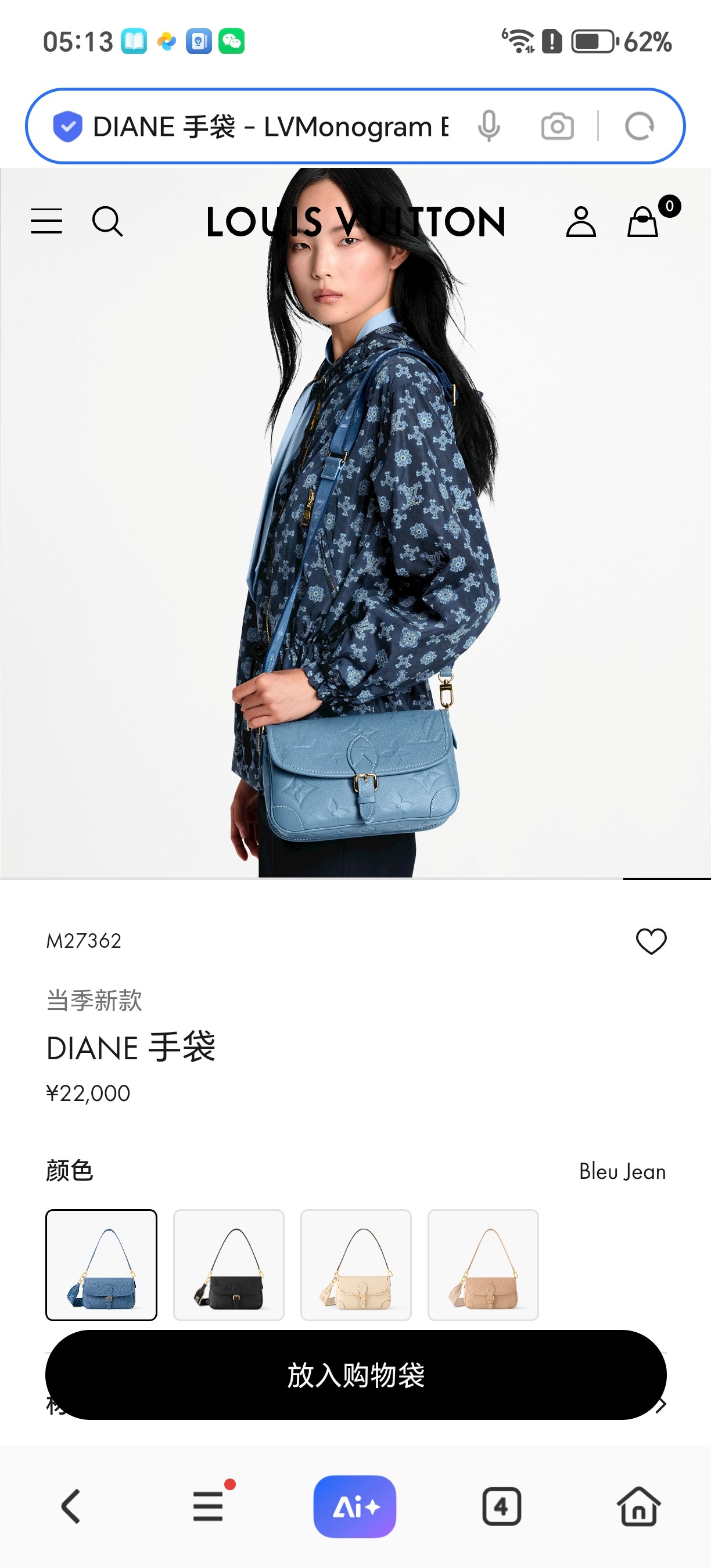Tap the site search magnifier icon
711x1568 pixels.
point(107,222)
